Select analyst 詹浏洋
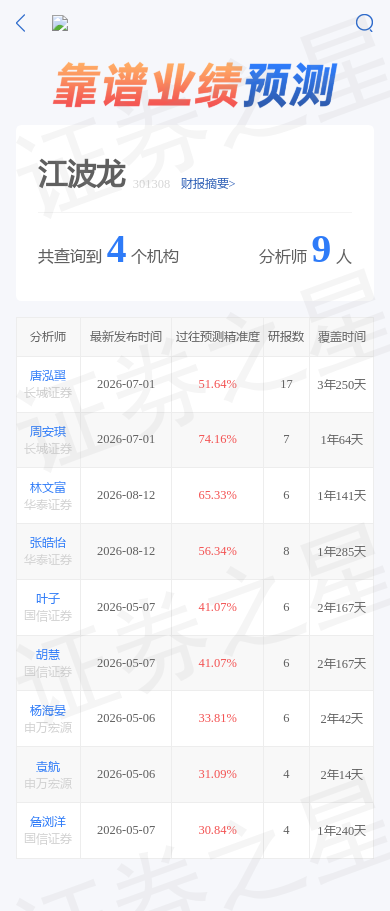This screenshot has width=390, height=911. coord(48,822)
